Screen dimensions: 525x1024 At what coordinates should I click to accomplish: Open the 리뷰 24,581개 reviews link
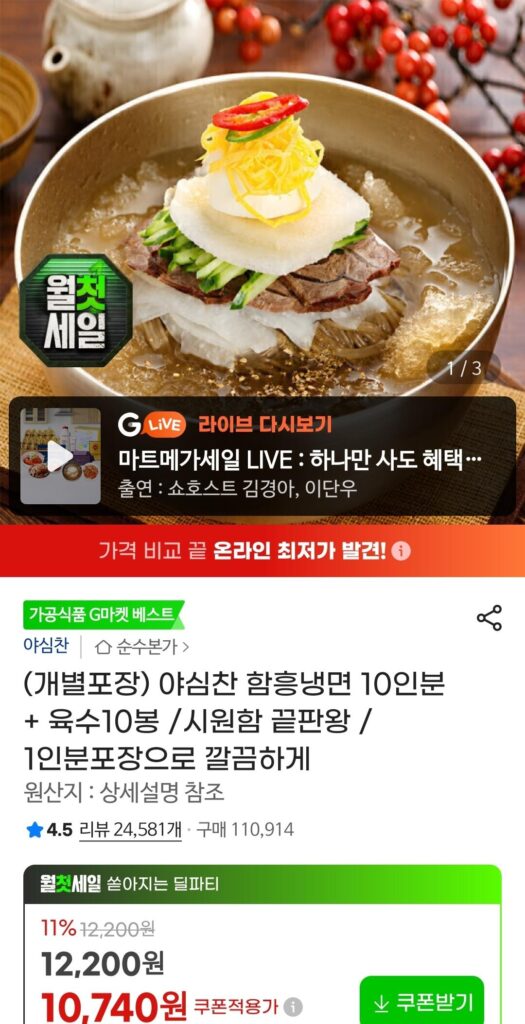pyautogui.click(x=129, y=830)
